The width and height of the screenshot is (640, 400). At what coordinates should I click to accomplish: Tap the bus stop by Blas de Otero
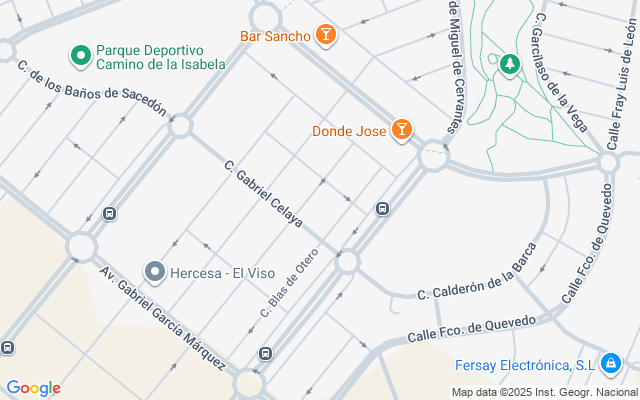(265, 354)
